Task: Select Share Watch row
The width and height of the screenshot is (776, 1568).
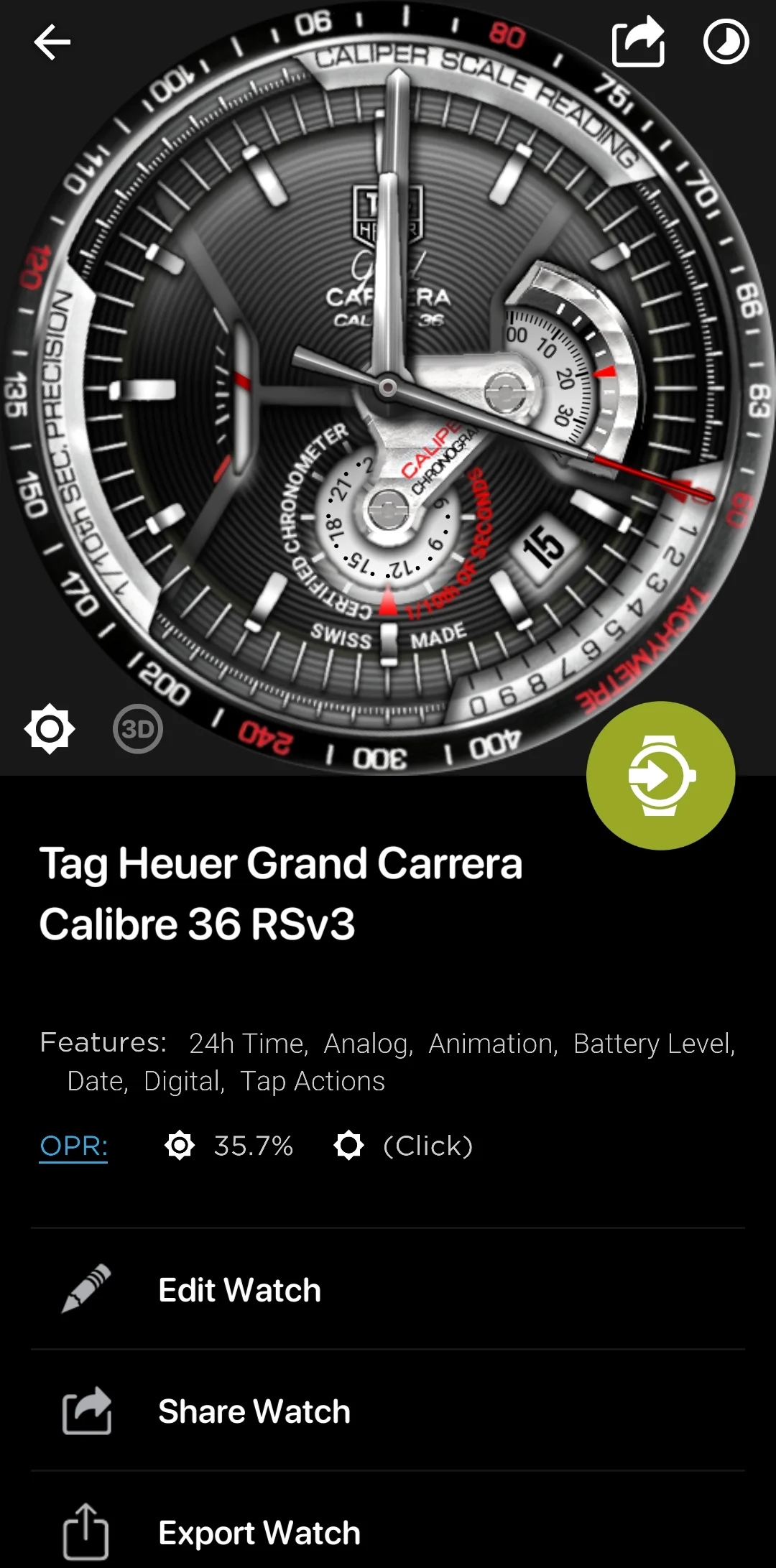Action: (388, 1411)
